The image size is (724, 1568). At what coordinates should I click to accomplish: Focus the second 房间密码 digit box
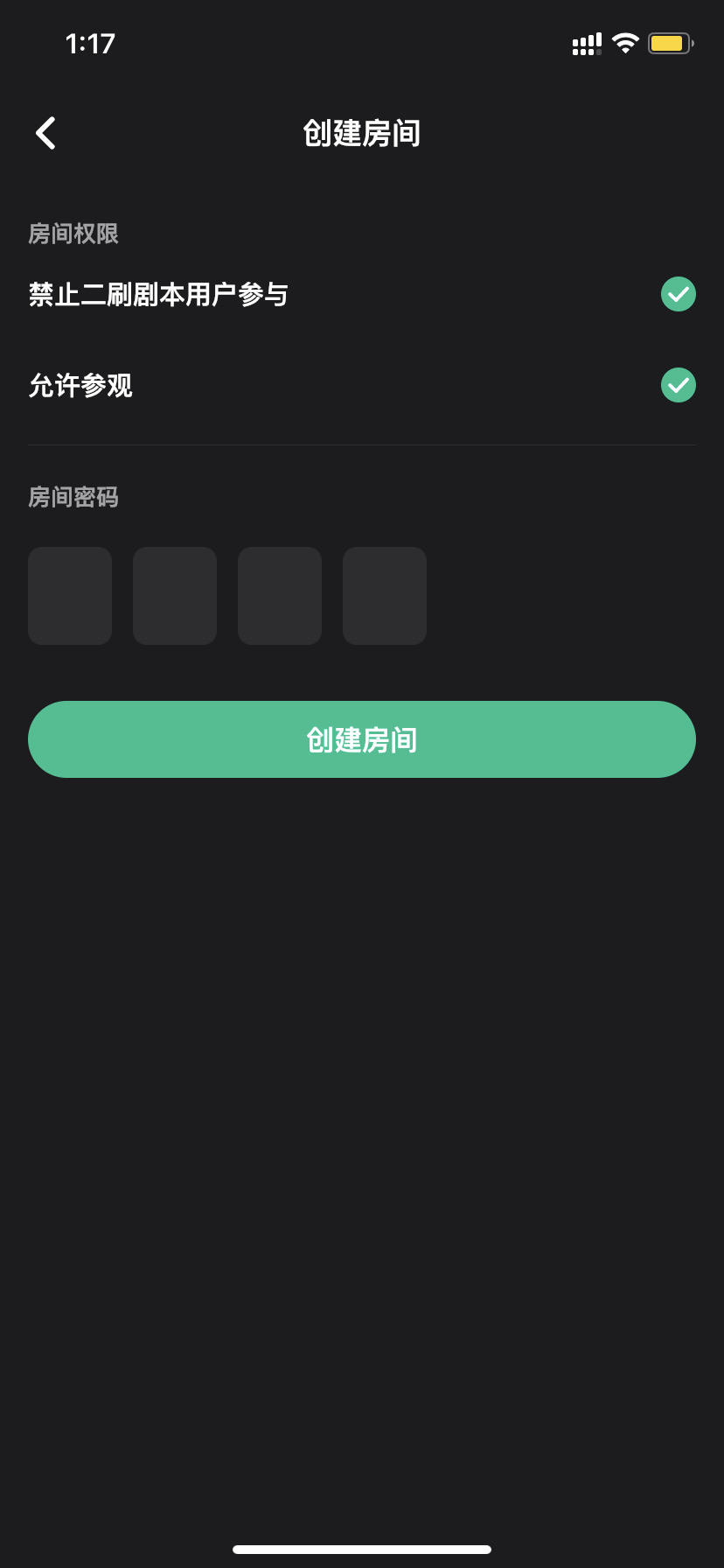click(175, 596)
